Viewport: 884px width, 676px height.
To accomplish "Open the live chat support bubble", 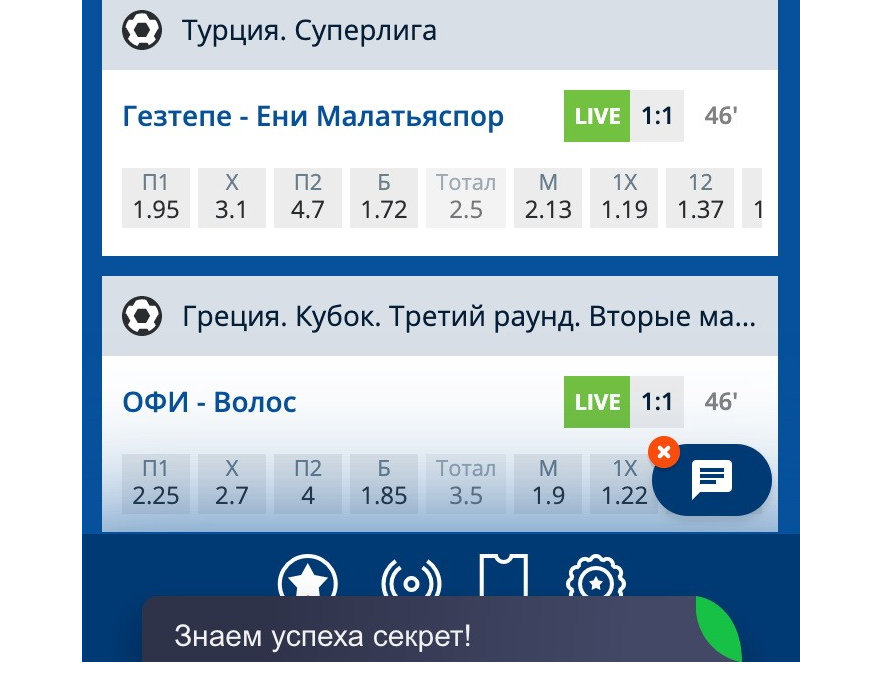I will [x=712, y=481].
